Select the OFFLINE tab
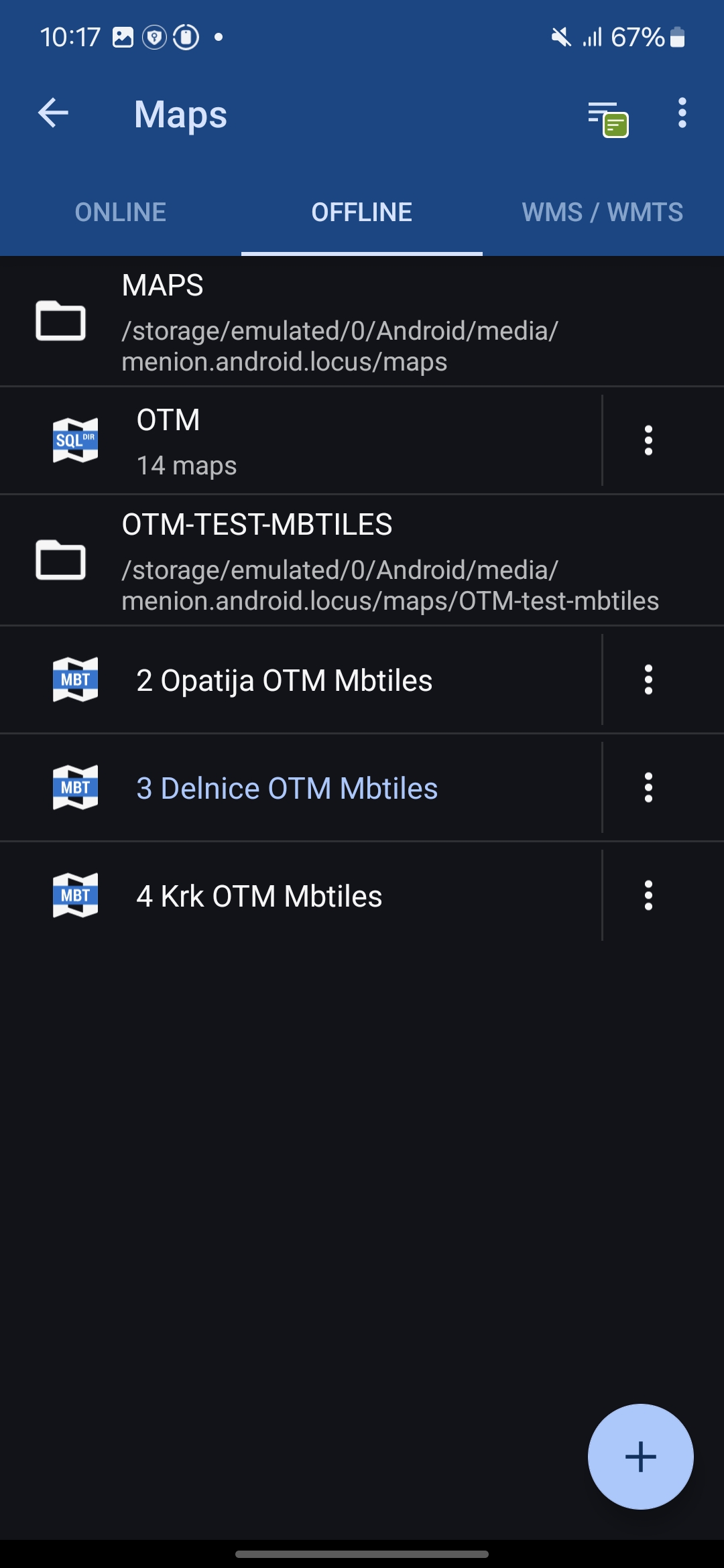Image resolution: width=724 pixels, height=1568 pixels. pyautogui.click(x=362, y=212)
